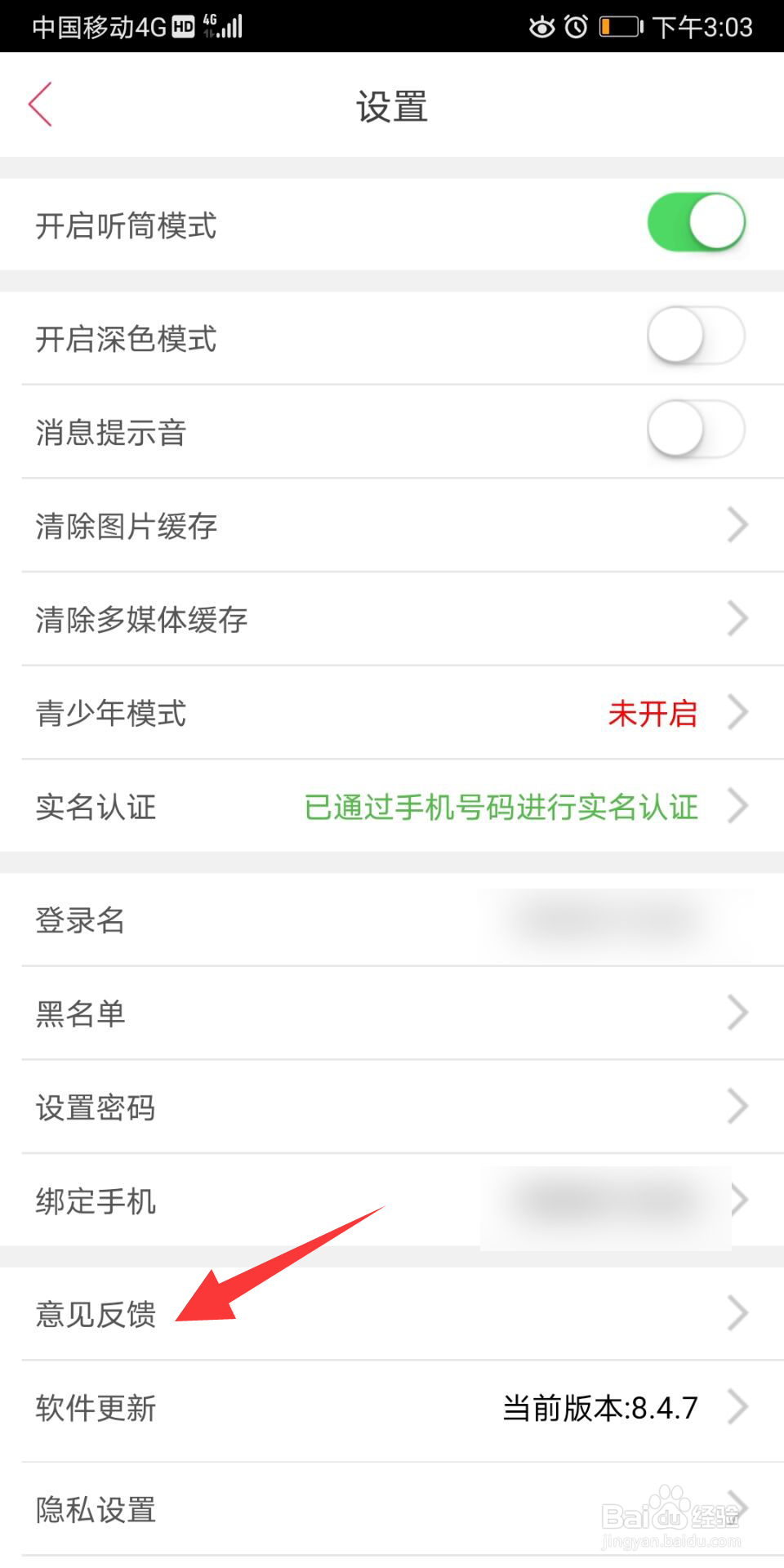The height and width of the screenshot is (1568, 784).
Task: Tap the alarm clock icon in status bar
Action: [x=577, y=26]
